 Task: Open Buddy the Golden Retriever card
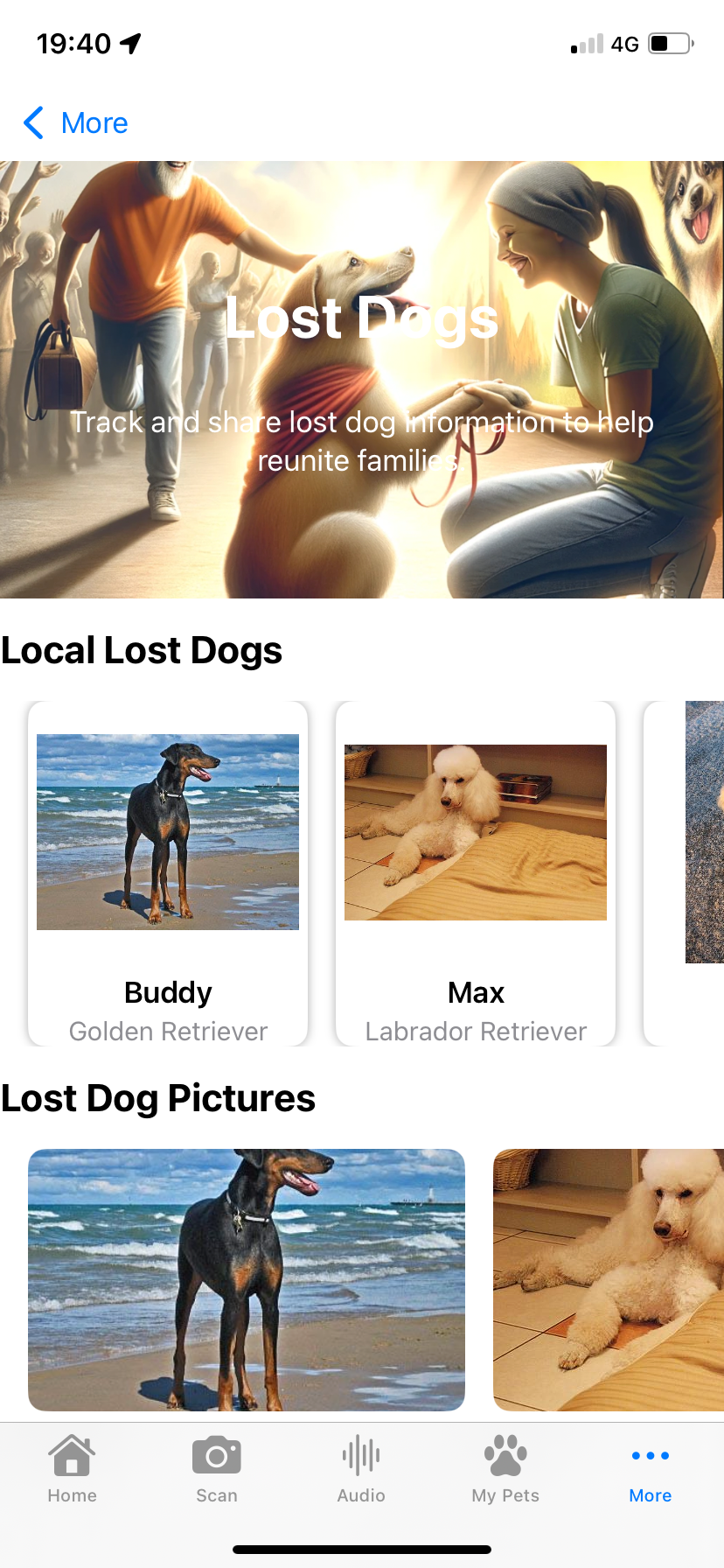point(168,873)
